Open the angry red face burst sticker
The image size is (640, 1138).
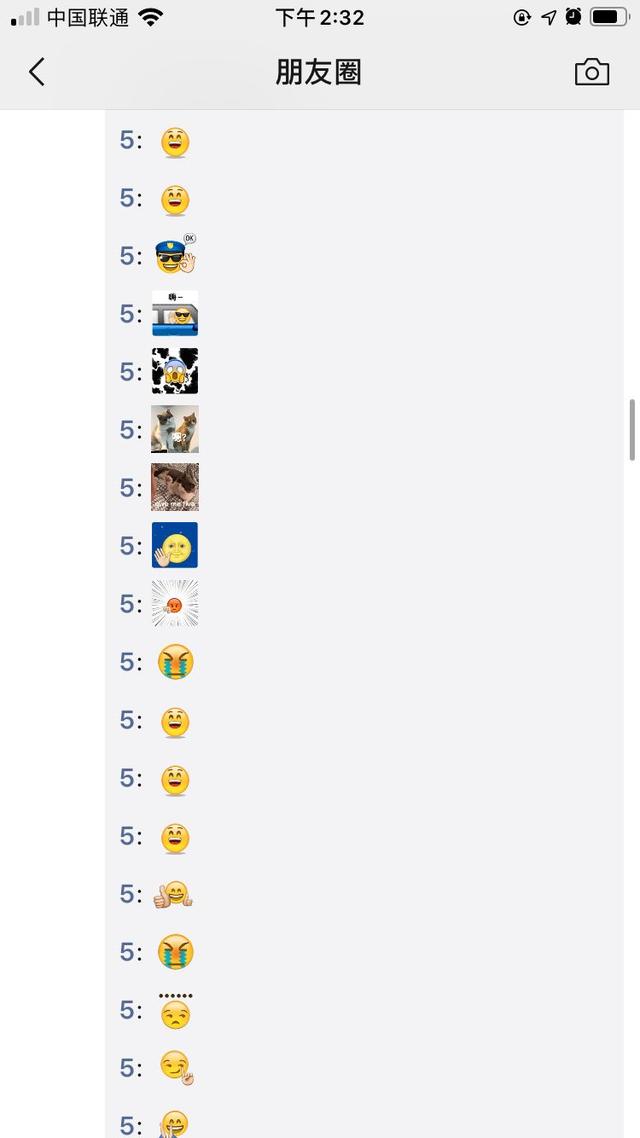175,604
